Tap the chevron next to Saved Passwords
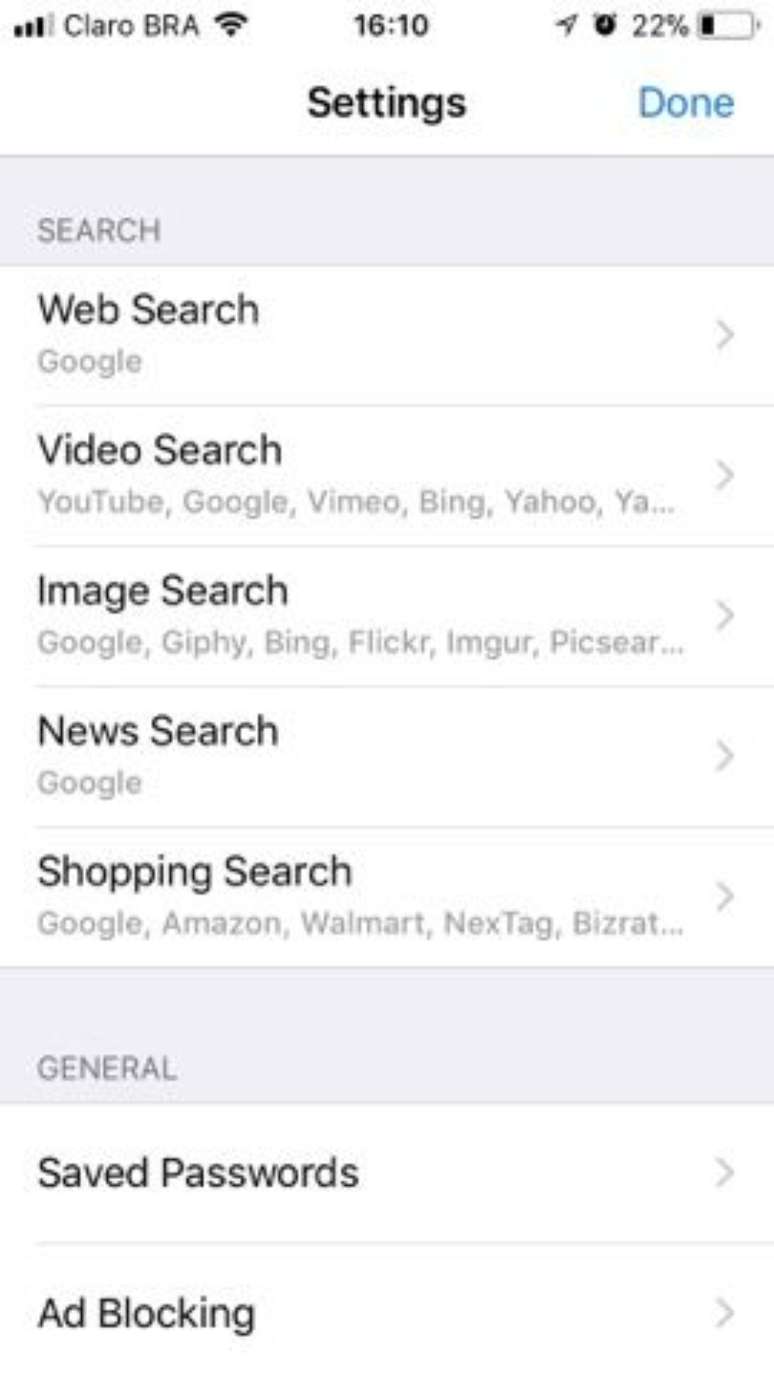The image size is (774, 1376). tap(723, 1172)
